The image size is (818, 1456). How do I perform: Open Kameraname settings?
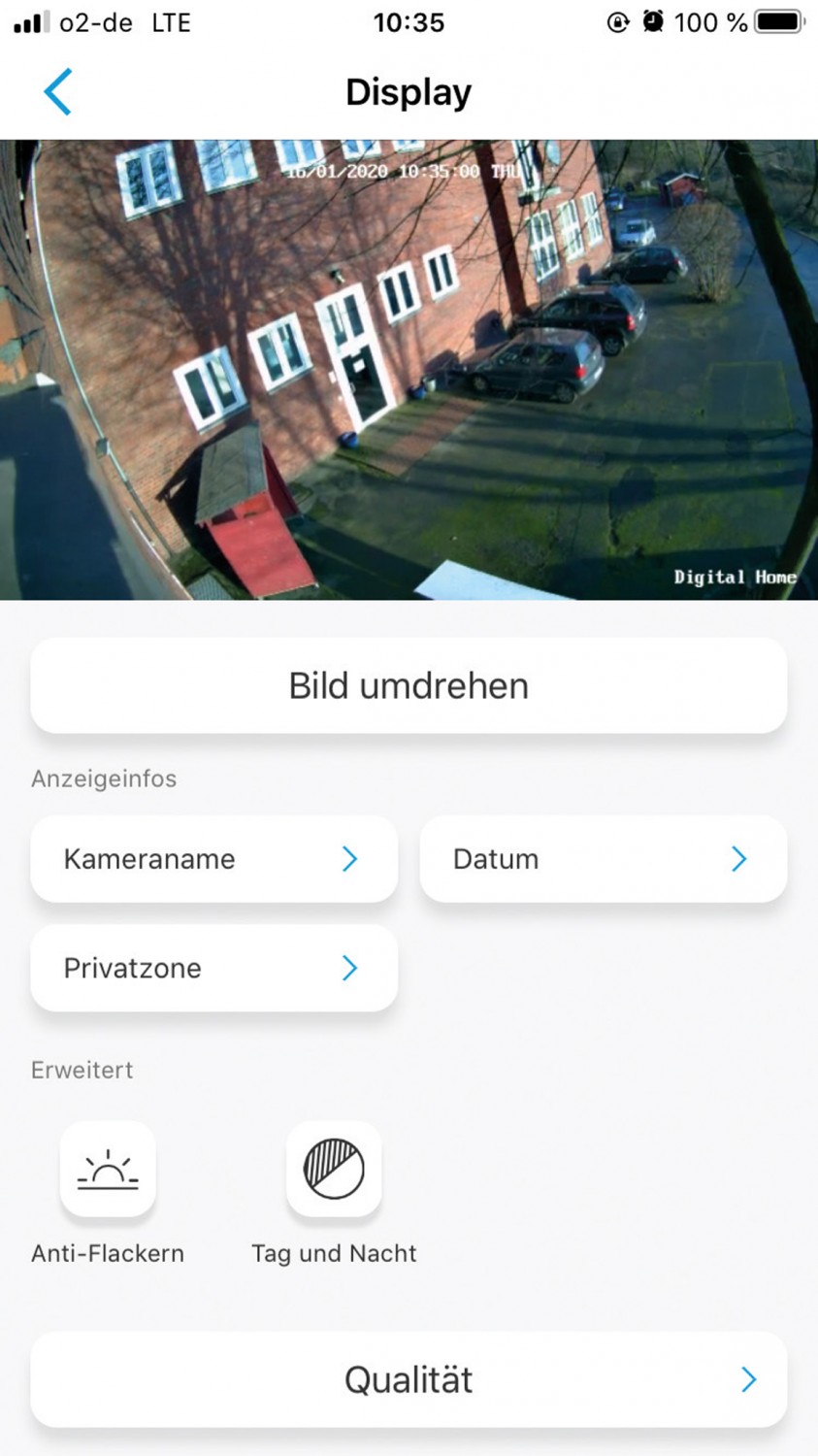[213, 859]
